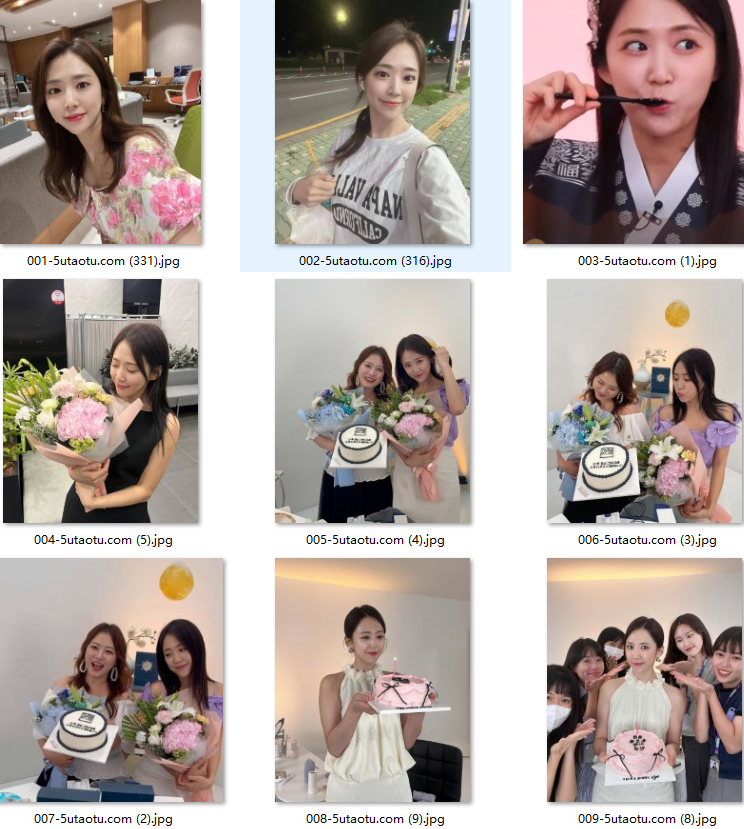This screenshot has width=744, height=829.
Task: Open image 008-5utaotu.com (9).jpg
Action: pos(373,680)
